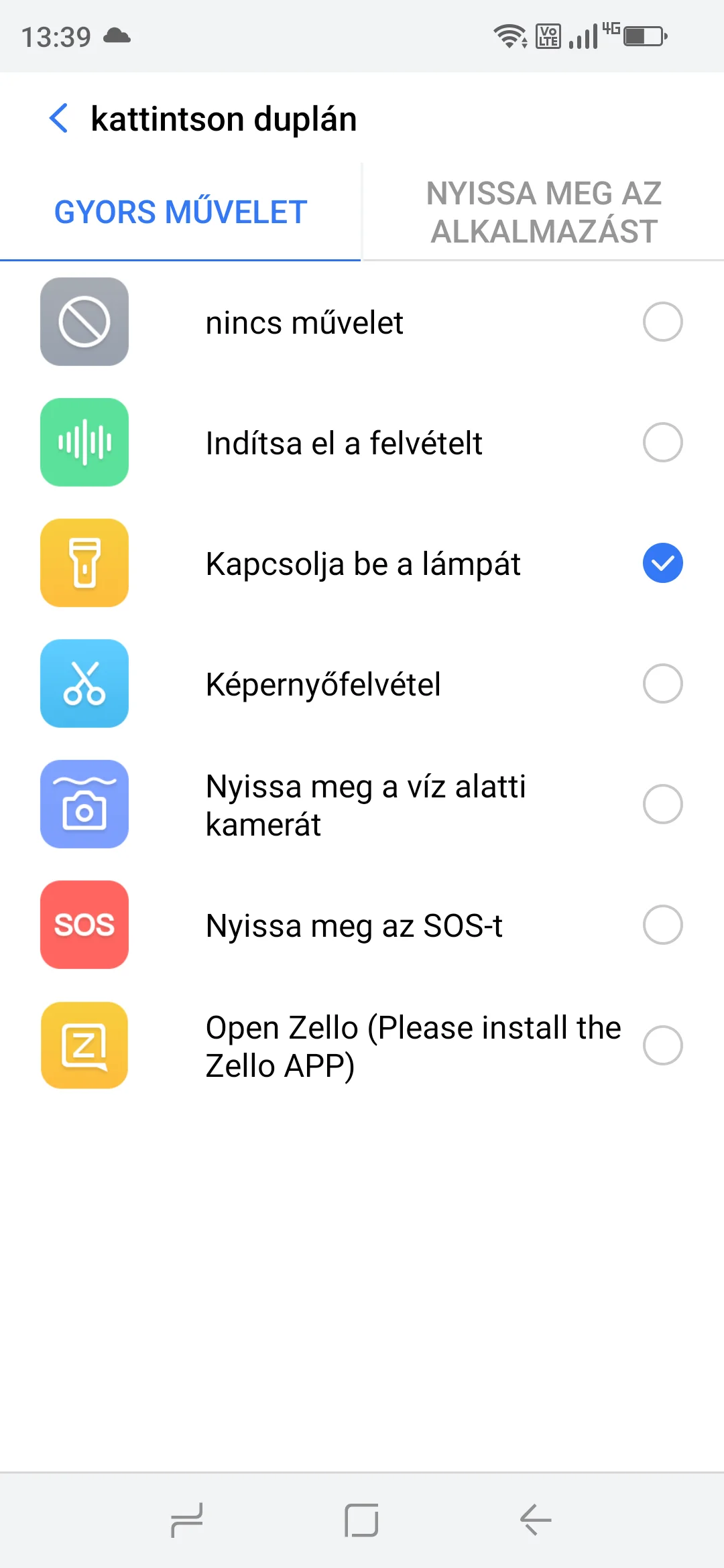The width and height of the screenshot is (724, 1568).
Task: Choose Indítsa el a felvételt
Action: click(662, 443)
